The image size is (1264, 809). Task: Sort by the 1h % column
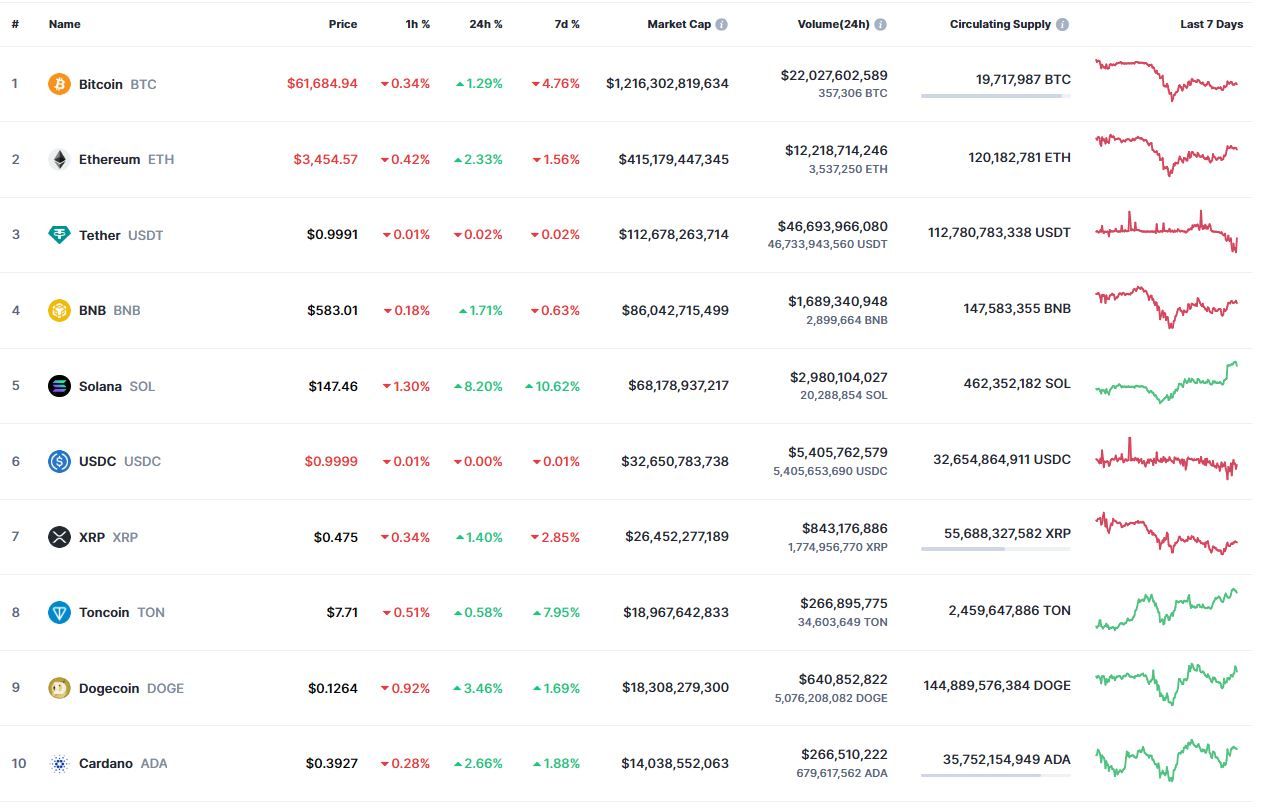pyautogui.click(x=418, y=24)
